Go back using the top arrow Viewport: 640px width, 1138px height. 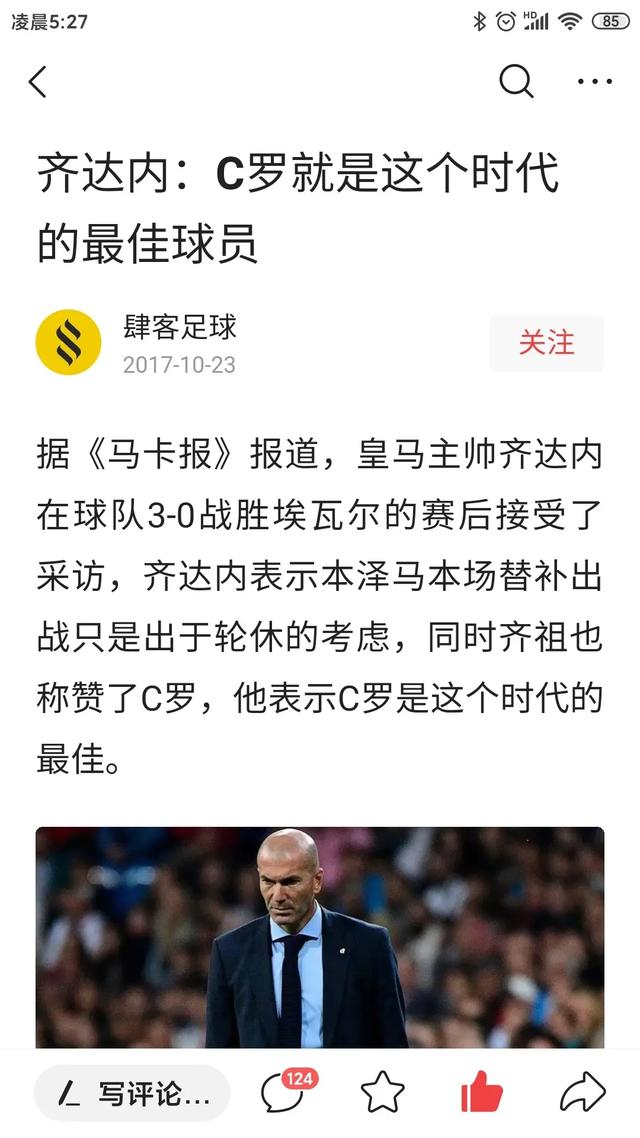coord(38,82)
